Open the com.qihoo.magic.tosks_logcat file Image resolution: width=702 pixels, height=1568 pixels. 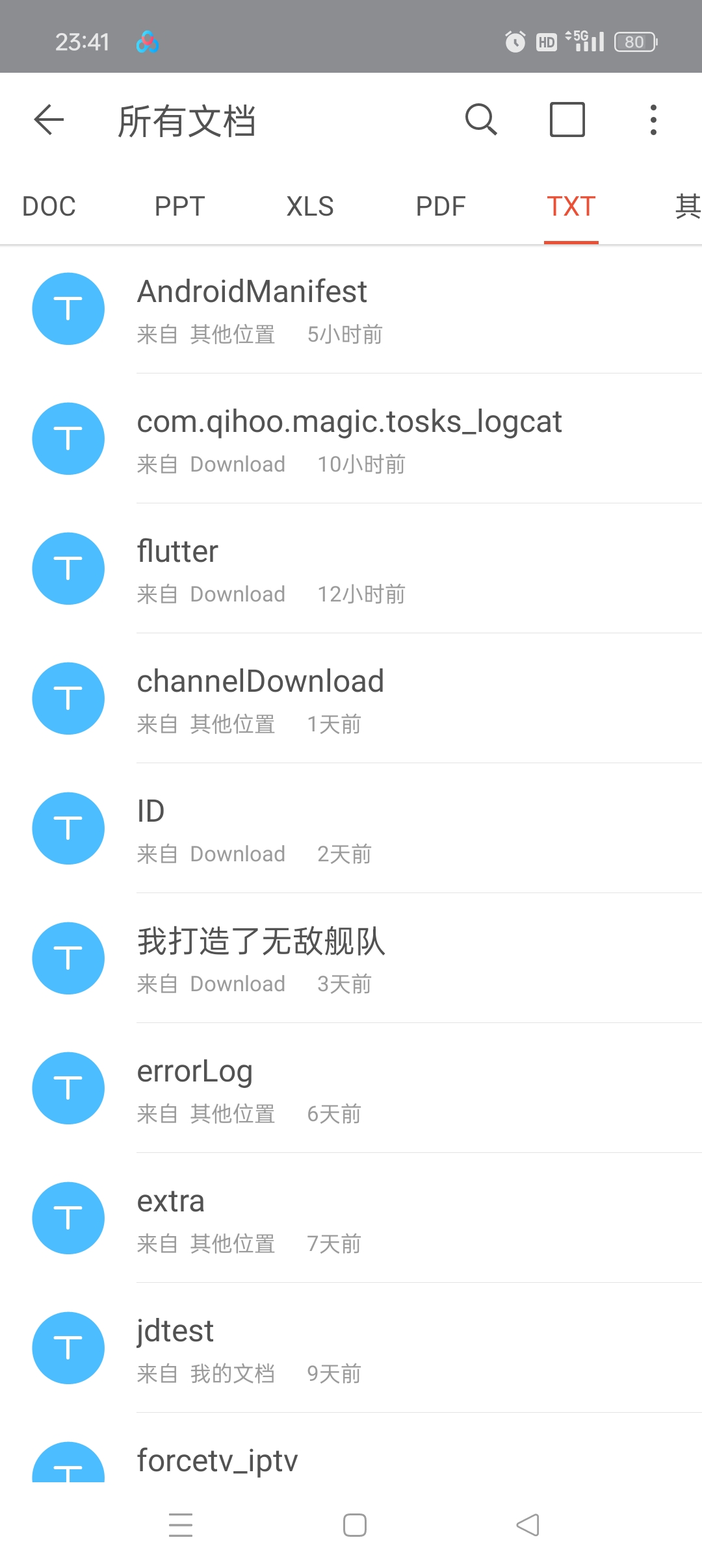pyautogui.click(x=350, y=422)
